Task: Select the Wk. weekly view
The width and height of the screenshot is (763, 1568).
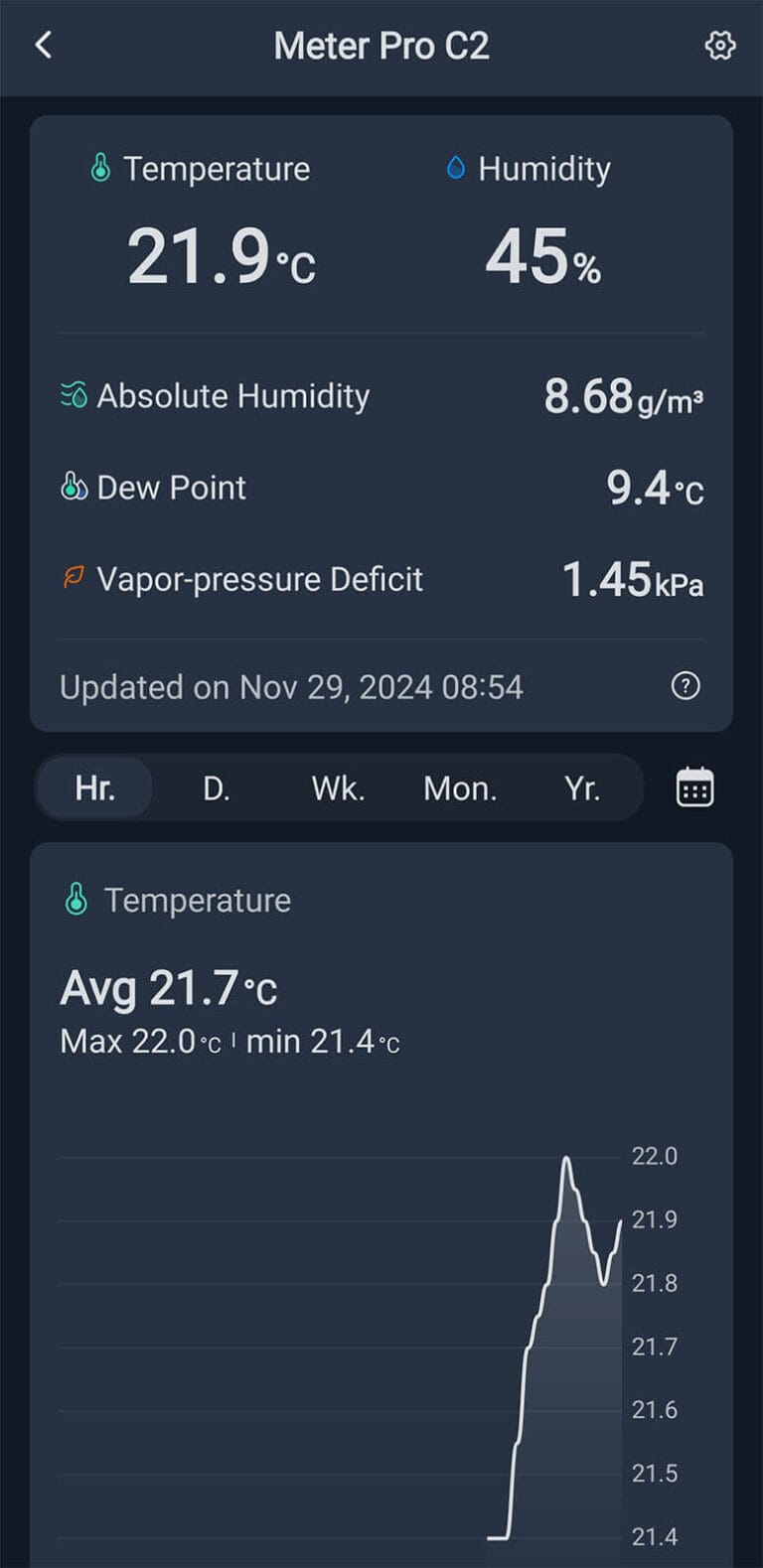Action: (x=338, y=787)
